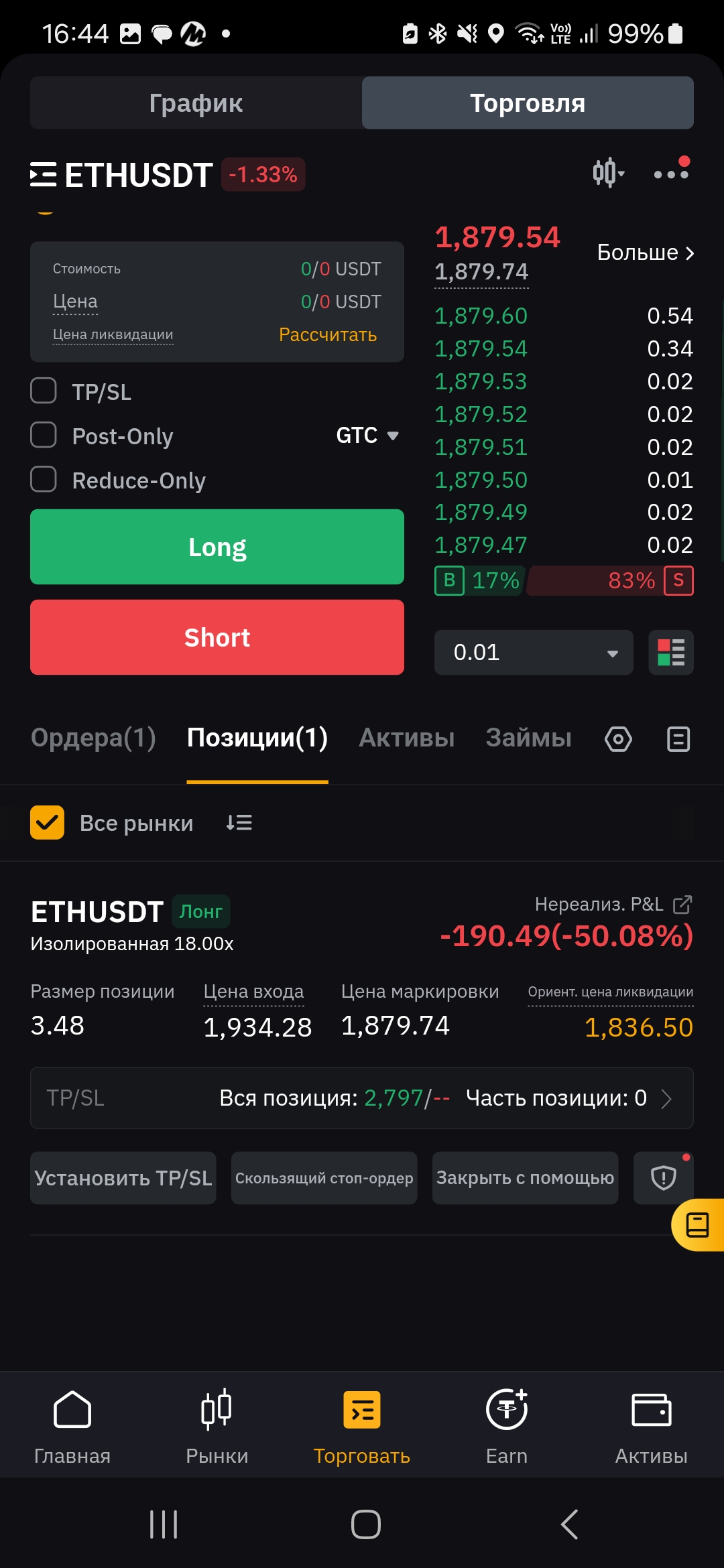Open the candlestick chart settings icon

608,173
